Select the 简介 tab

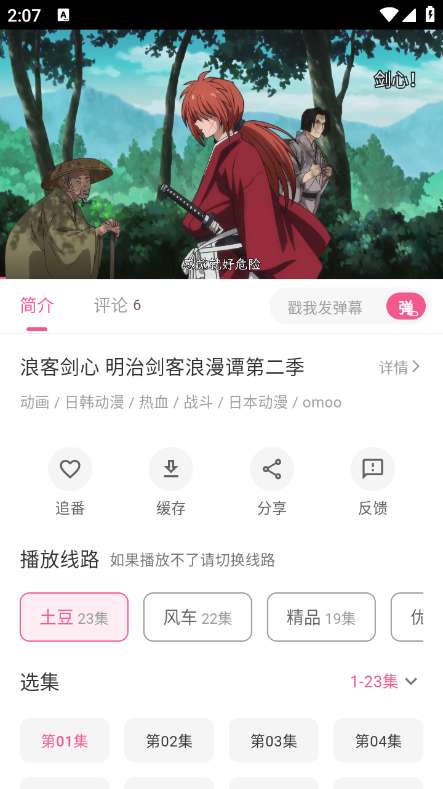coord(37,305)
